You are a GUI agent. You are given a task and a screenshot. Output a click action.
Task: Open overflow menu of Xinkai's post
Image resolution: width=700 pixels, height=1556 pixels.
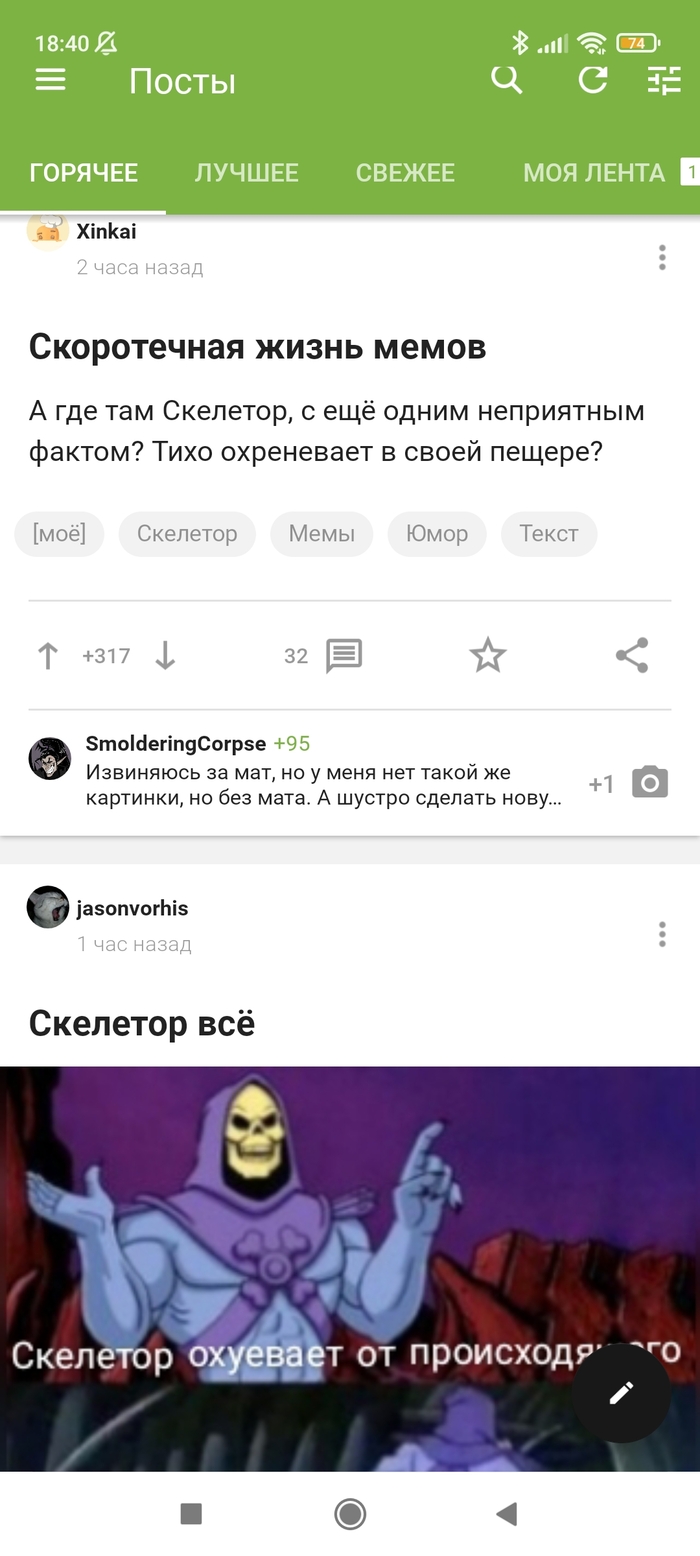[x=662, y=258]
